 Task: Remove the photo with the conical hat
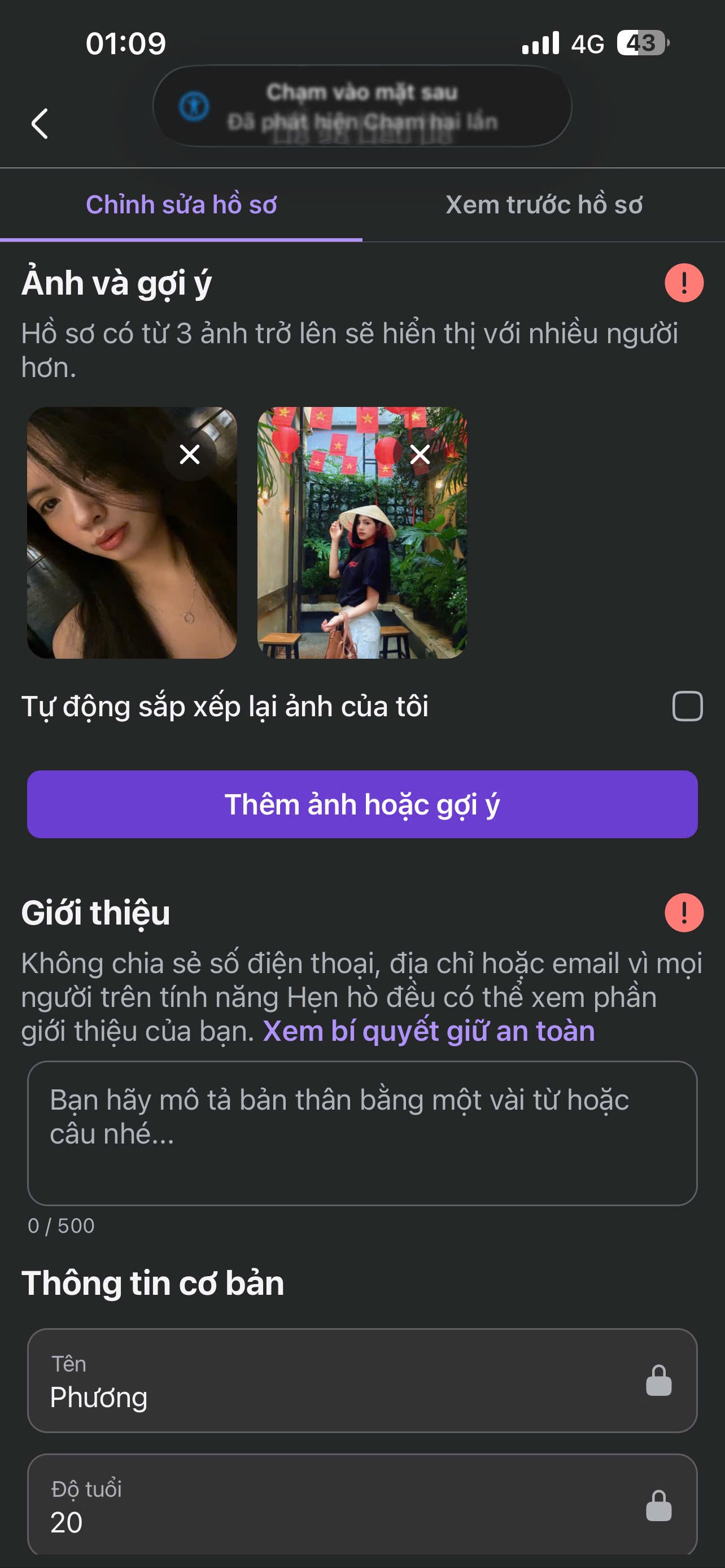pyautogui.click(x=420, y=454)
